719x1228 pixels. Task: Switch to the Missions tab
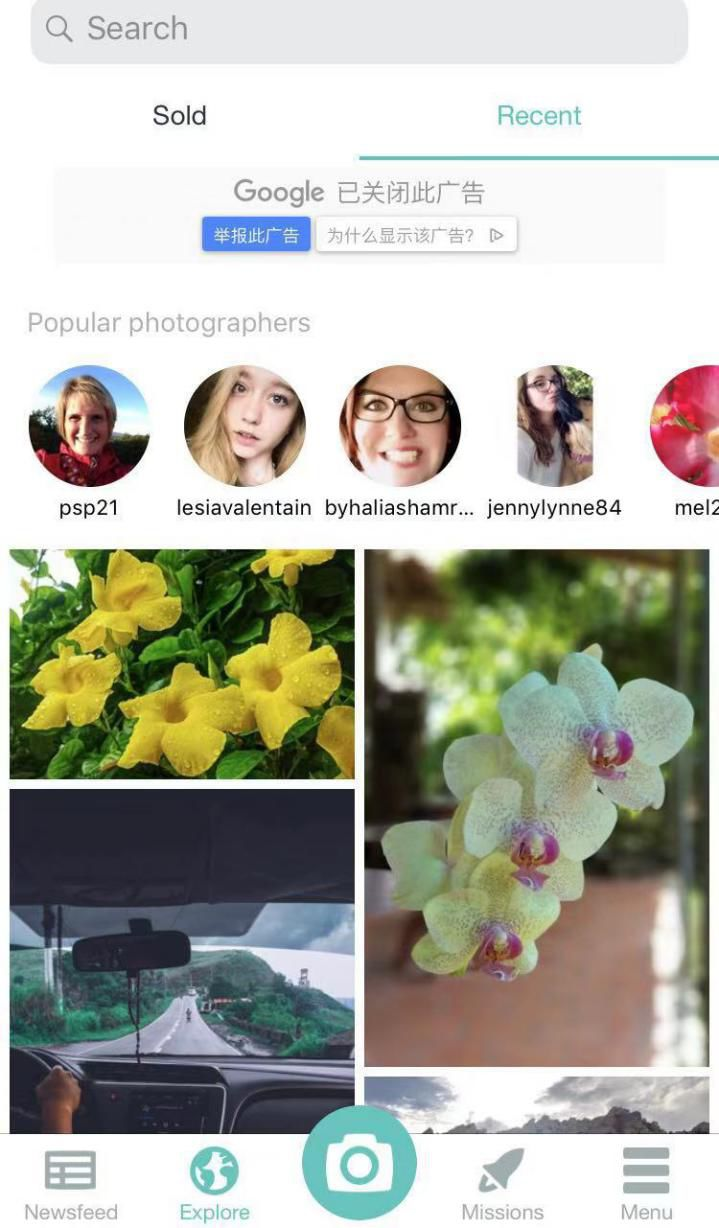click(x=502, y=1184)
